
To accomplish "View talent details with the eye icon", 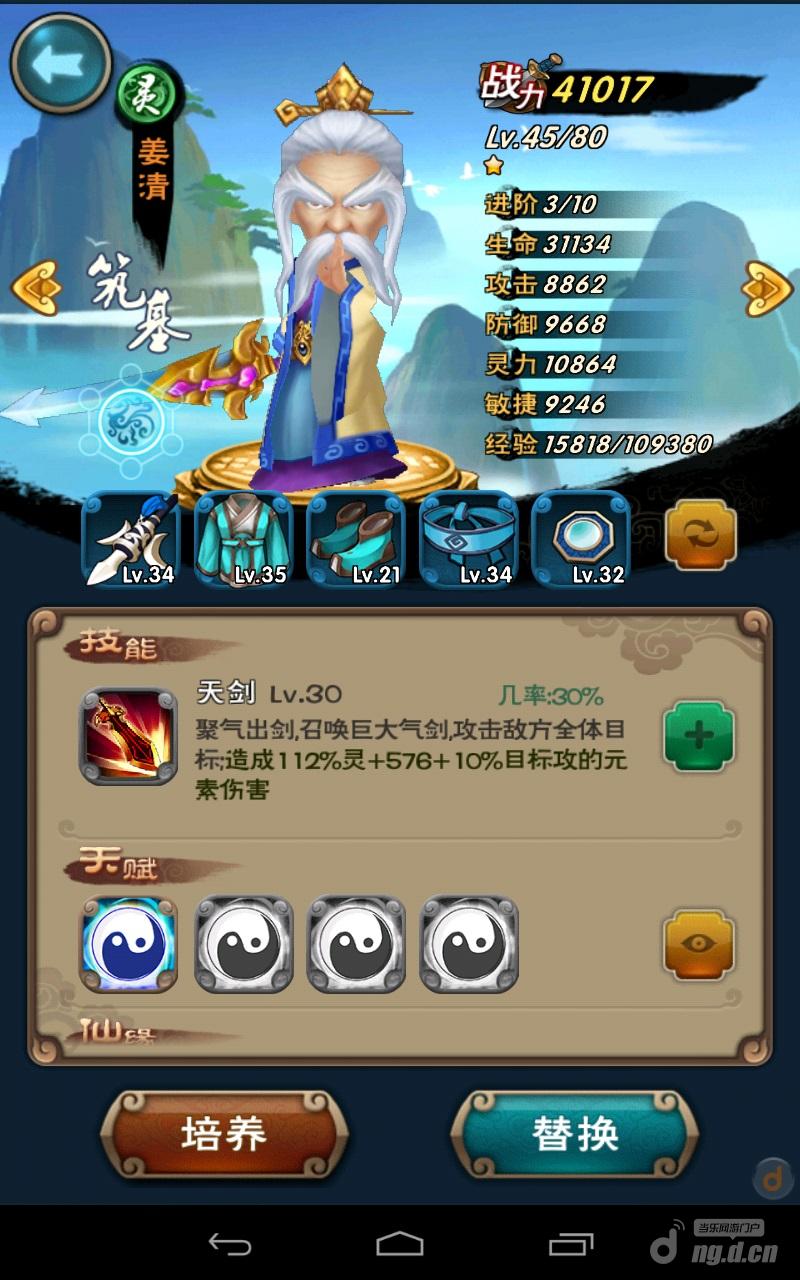I will tap(699, 944).
